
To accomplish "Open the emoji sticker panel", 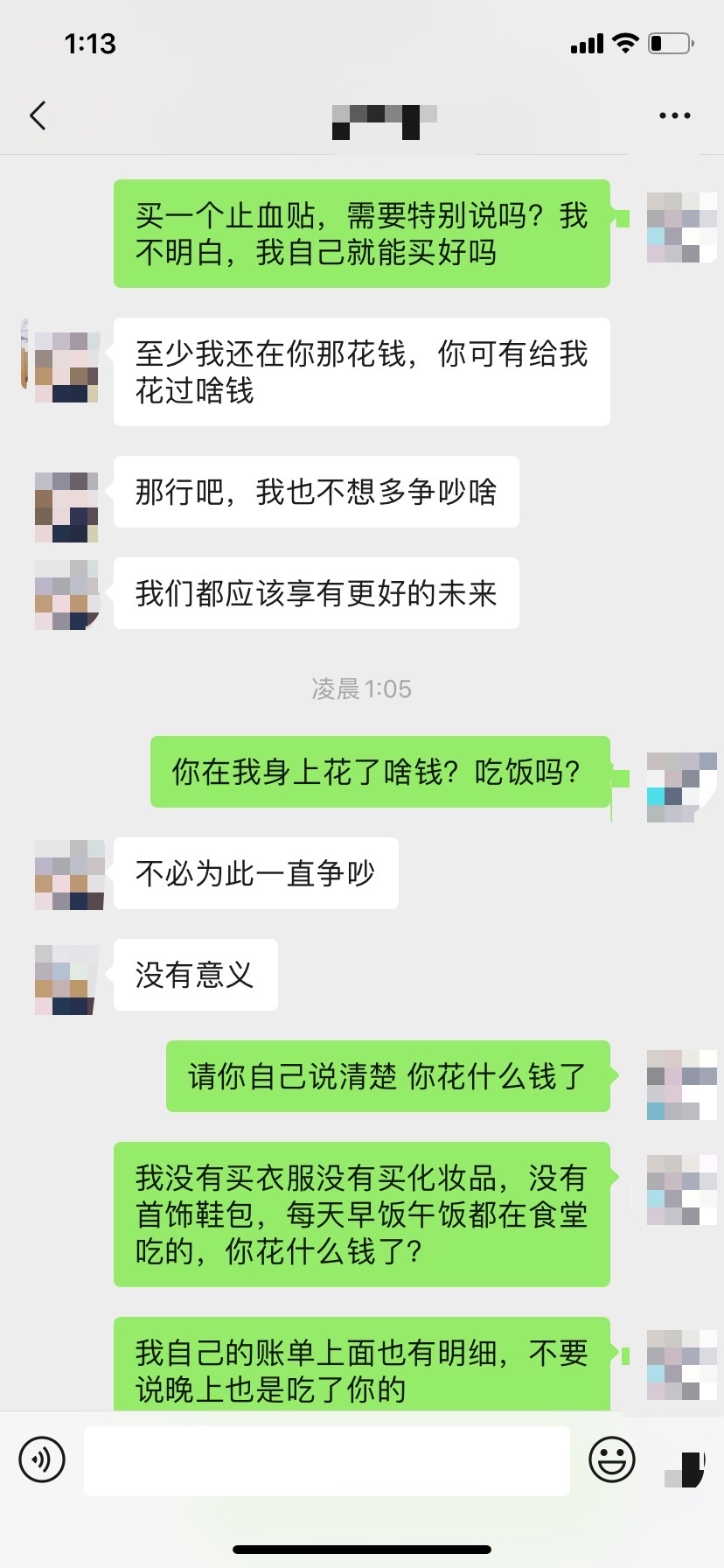I will (x=611, y=1459).
